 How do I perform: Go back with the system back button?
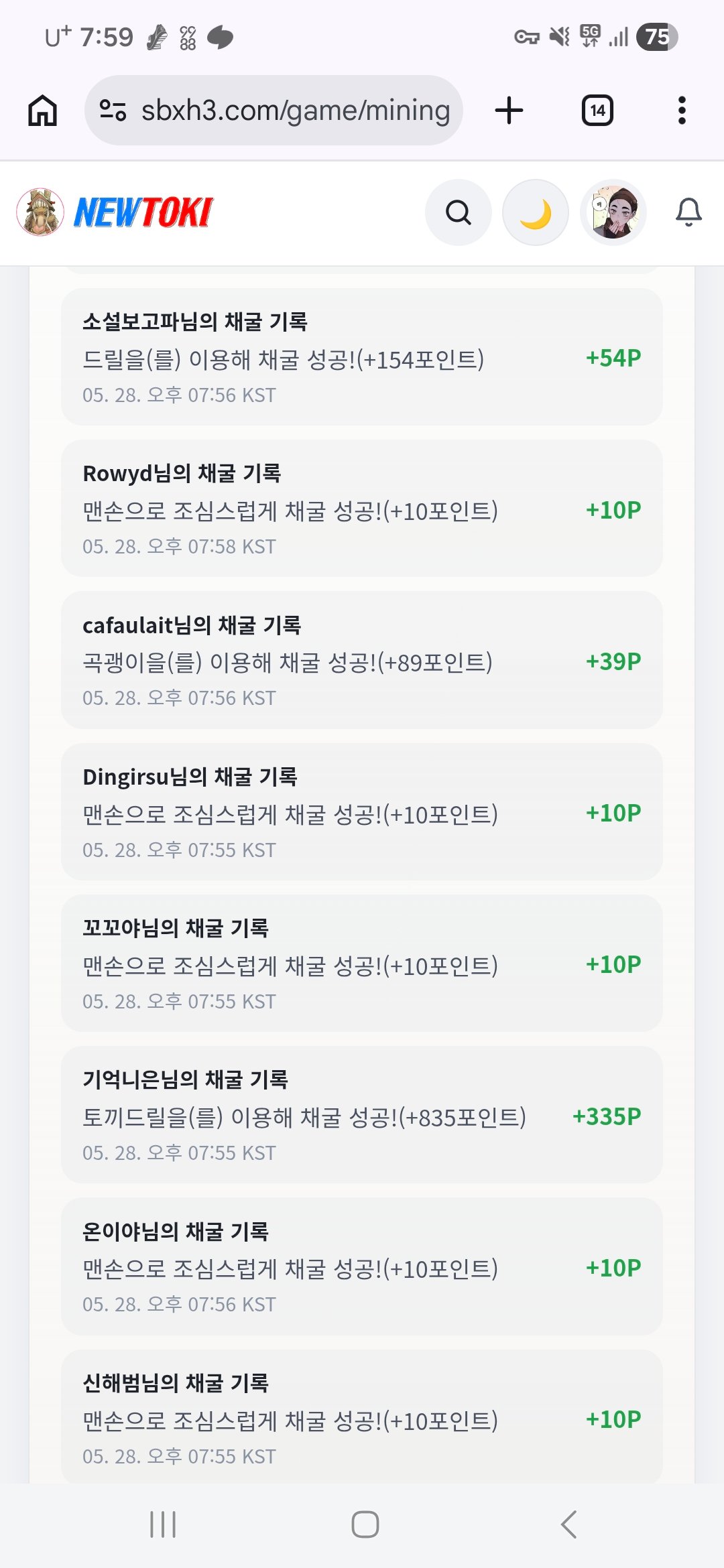click(568, 1524)
